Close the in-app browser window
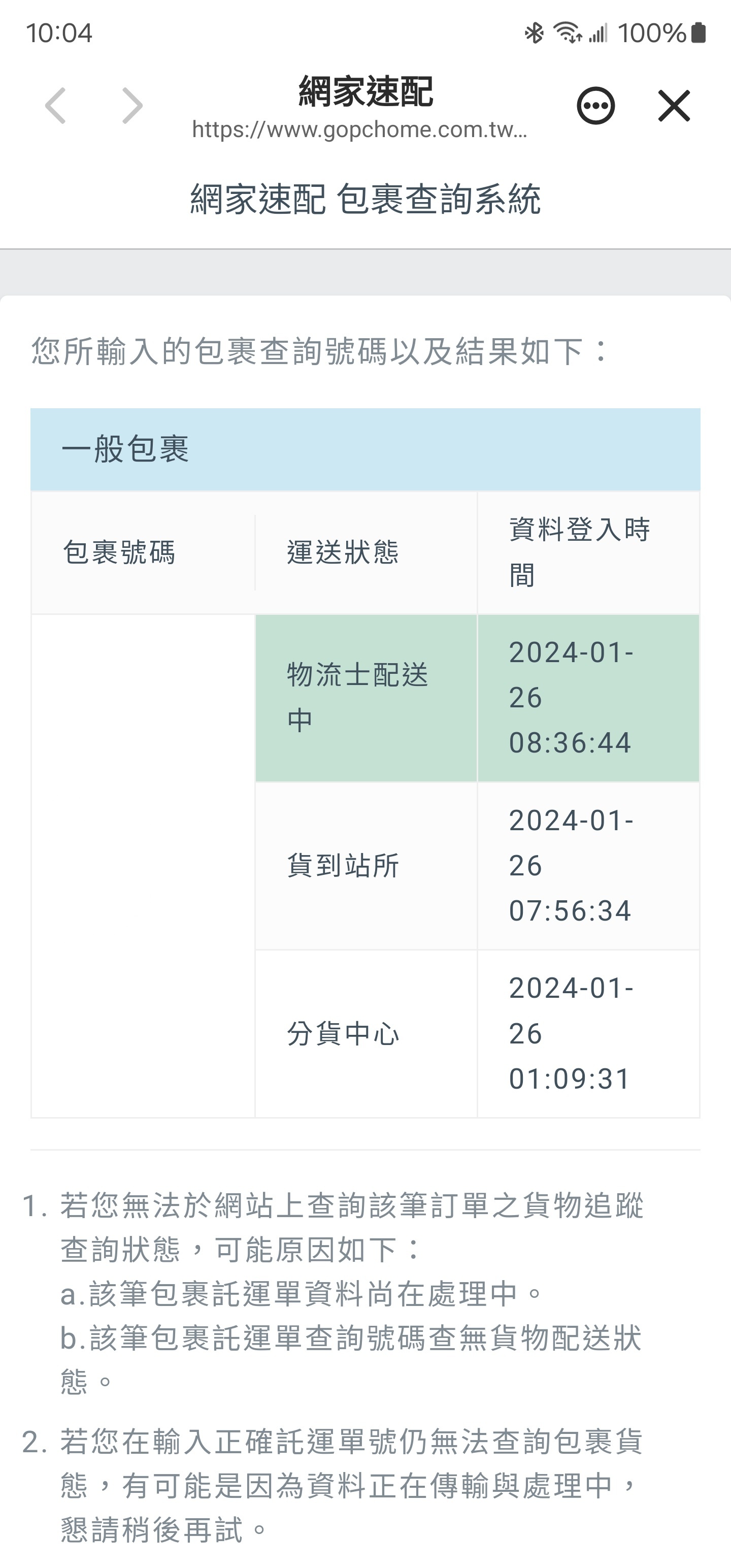The image size is (731, 1568). point(674,106)
